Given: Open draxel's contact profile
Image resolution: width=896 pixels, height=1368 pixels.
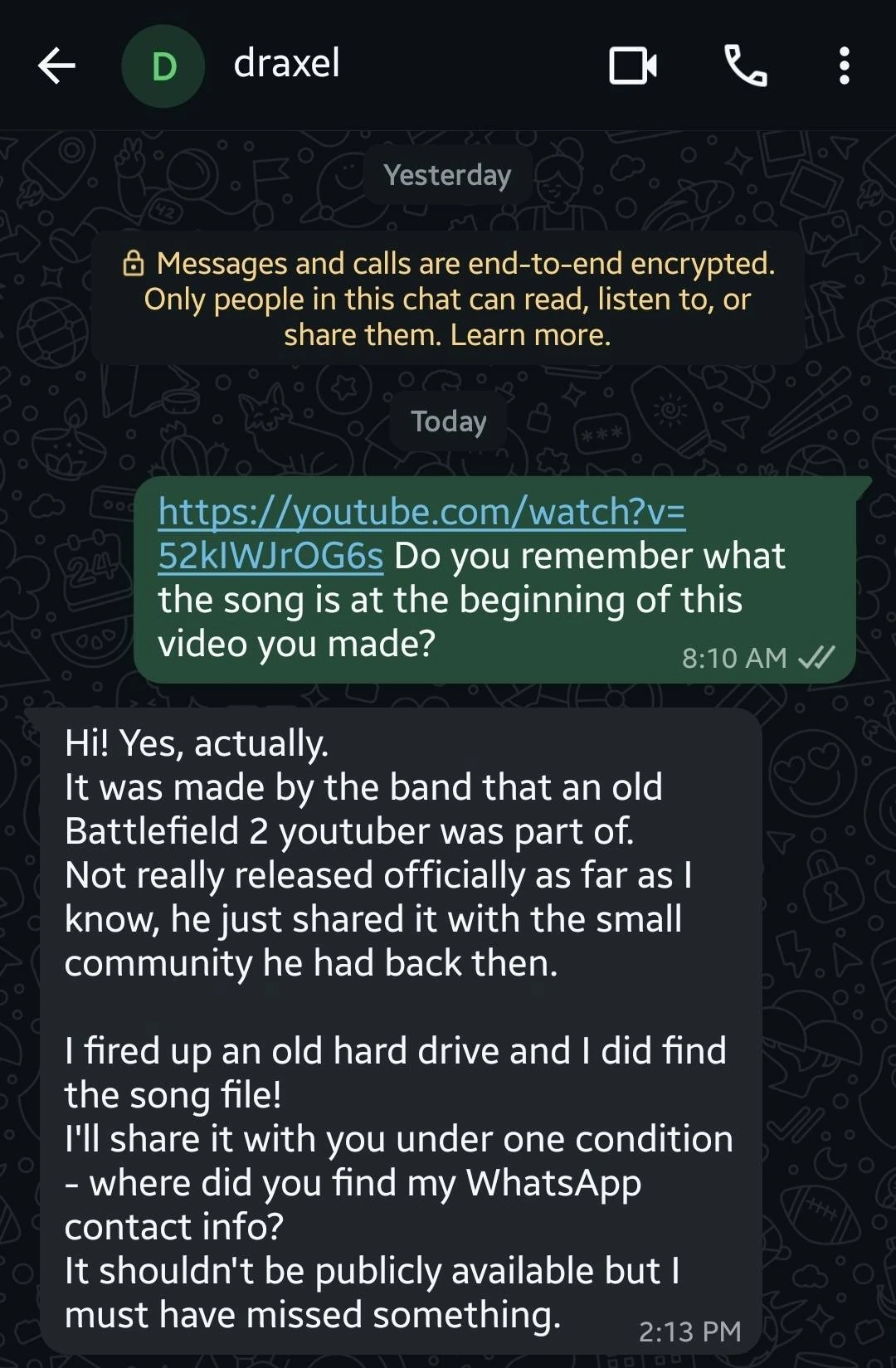Looking at the screenshot, I should click(x=286, y=64).
